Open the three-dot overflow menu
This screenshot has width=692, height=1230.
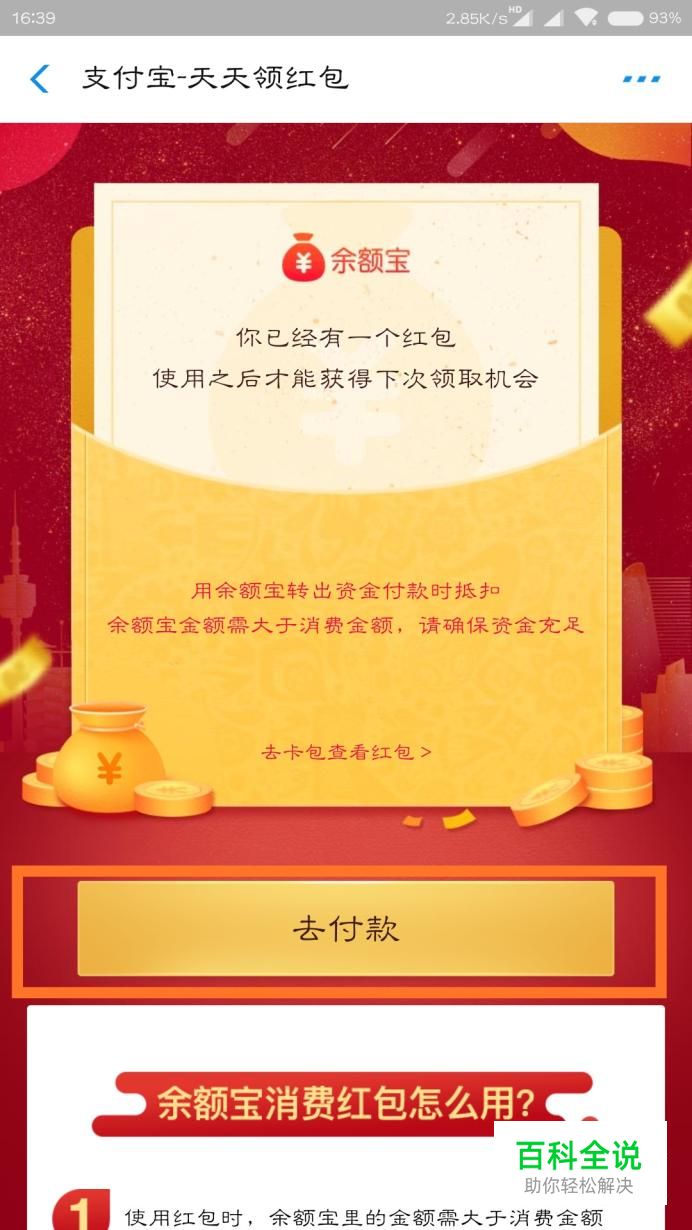[641, 78]
